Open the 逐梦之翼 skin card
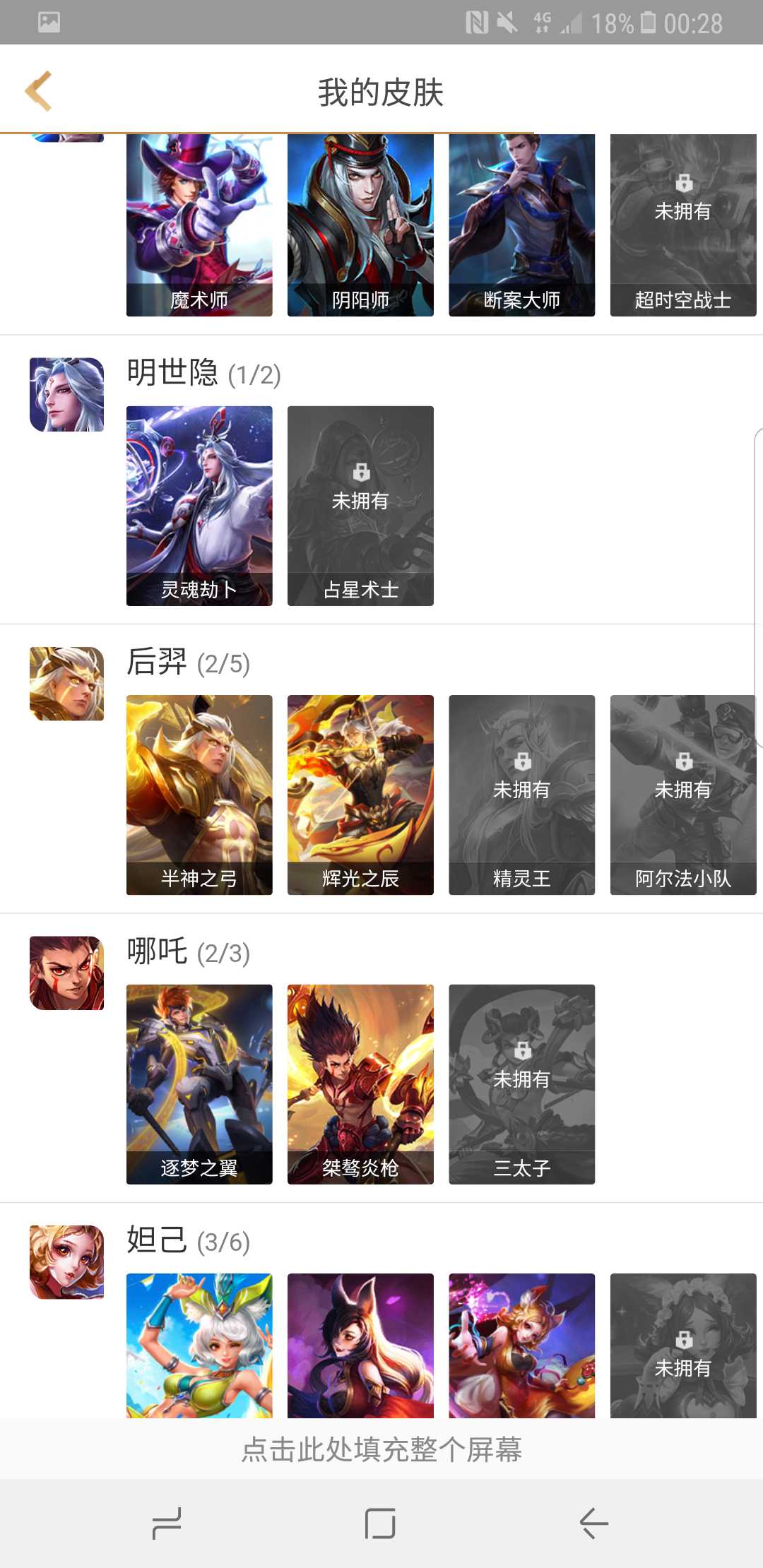Image resolution: width=763 pixels, height=1568 pixels. coord(199,1084)
